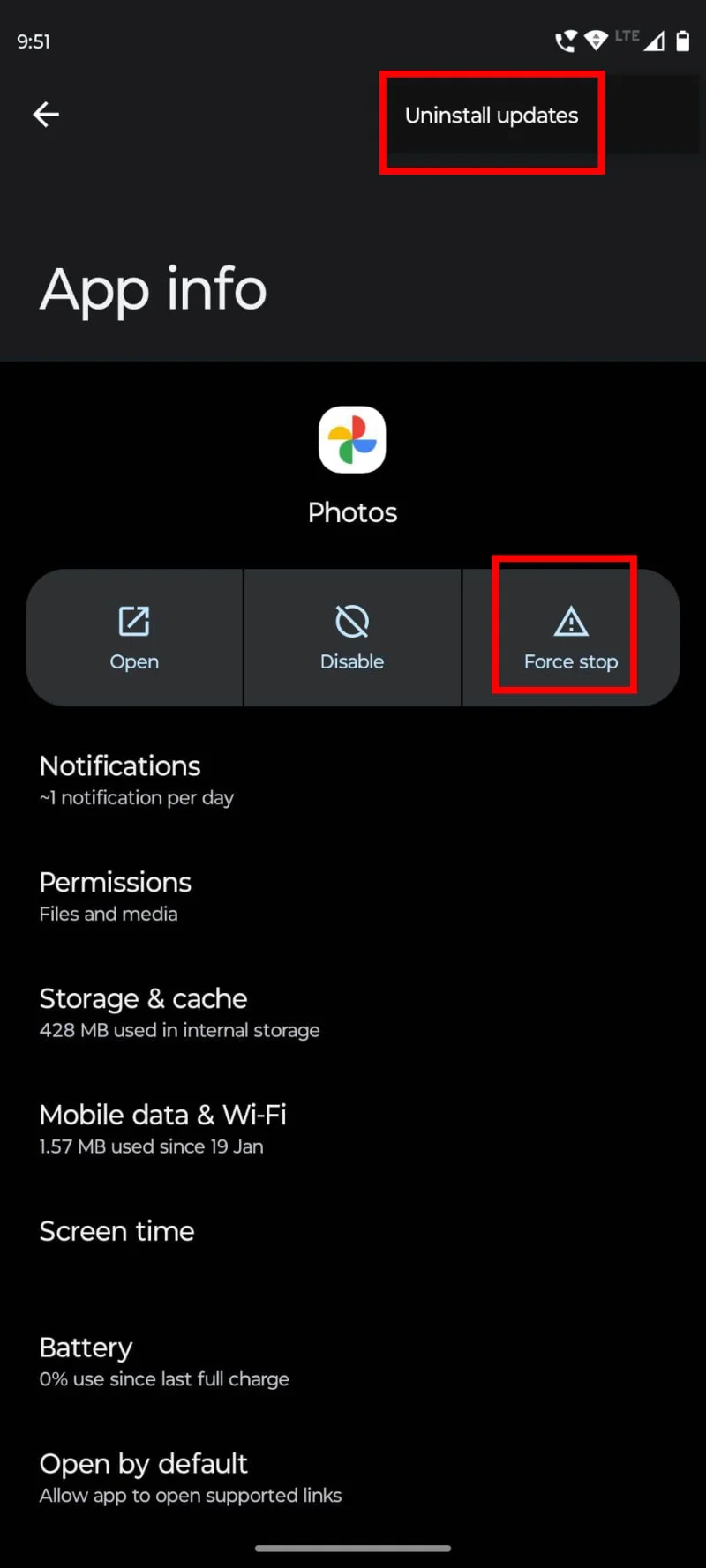The width and height of the screenshot is (706, 1568).
Task: Tap the back arrow at top left
Action: tap(46, 114)
